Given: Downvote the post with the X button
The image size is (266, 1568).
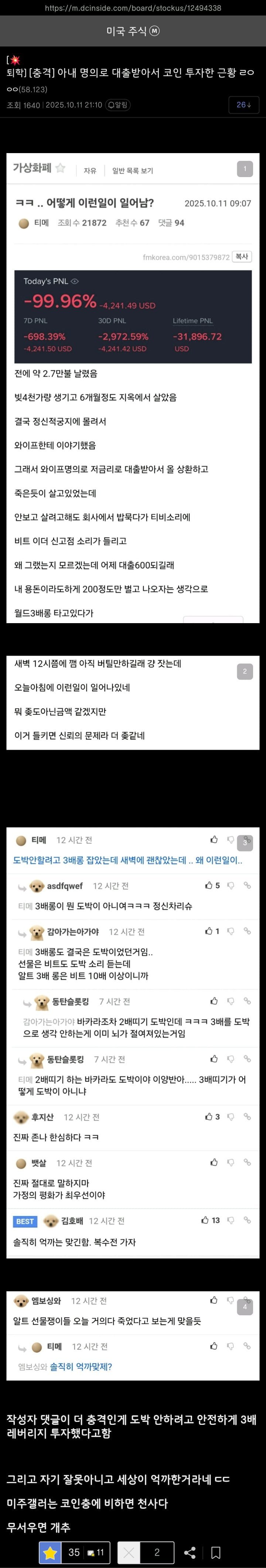Looking at the screenshot, I should [x=128, y=1552].
